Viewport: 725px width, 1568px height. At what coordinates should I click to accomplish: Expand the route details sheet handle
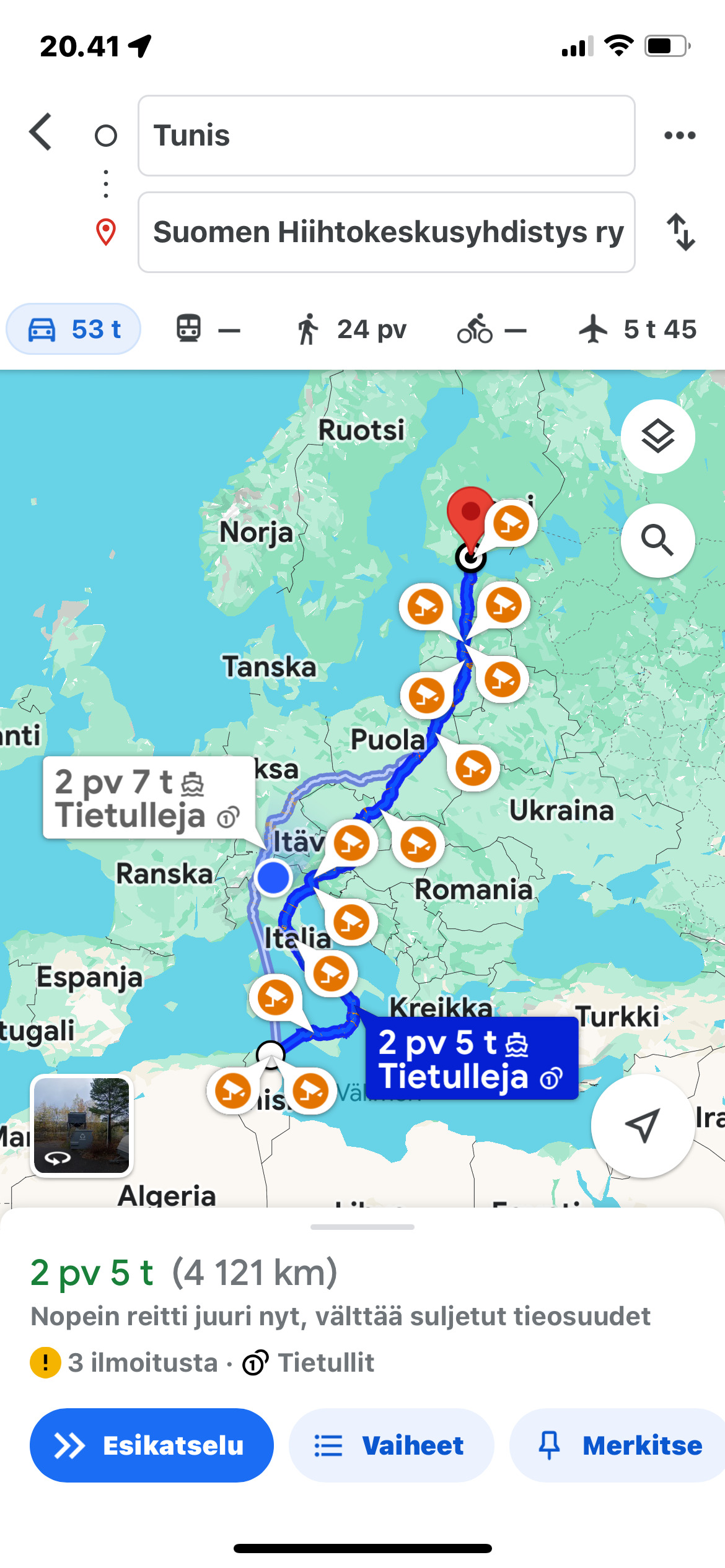362,1227
